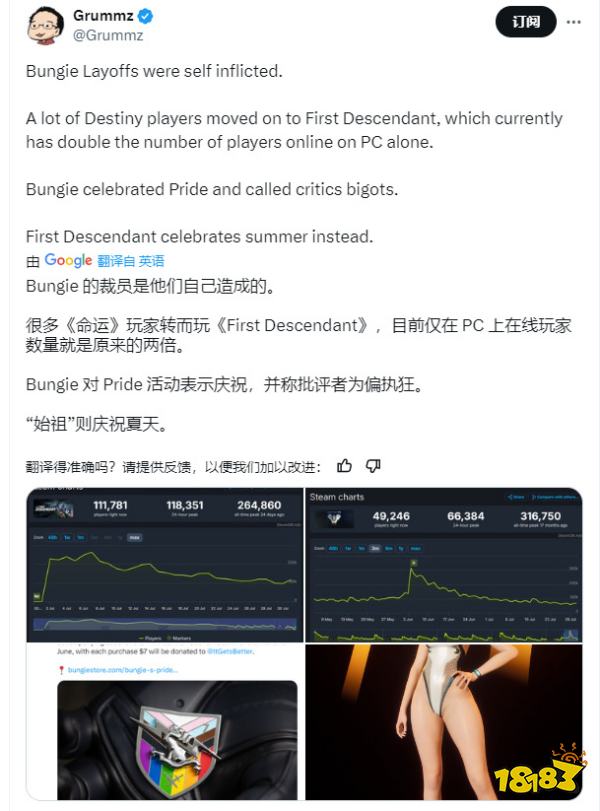Screen dimensions: 600x811
Task: Tap the 订阅 subscribe button
Action: click(525, 21)
